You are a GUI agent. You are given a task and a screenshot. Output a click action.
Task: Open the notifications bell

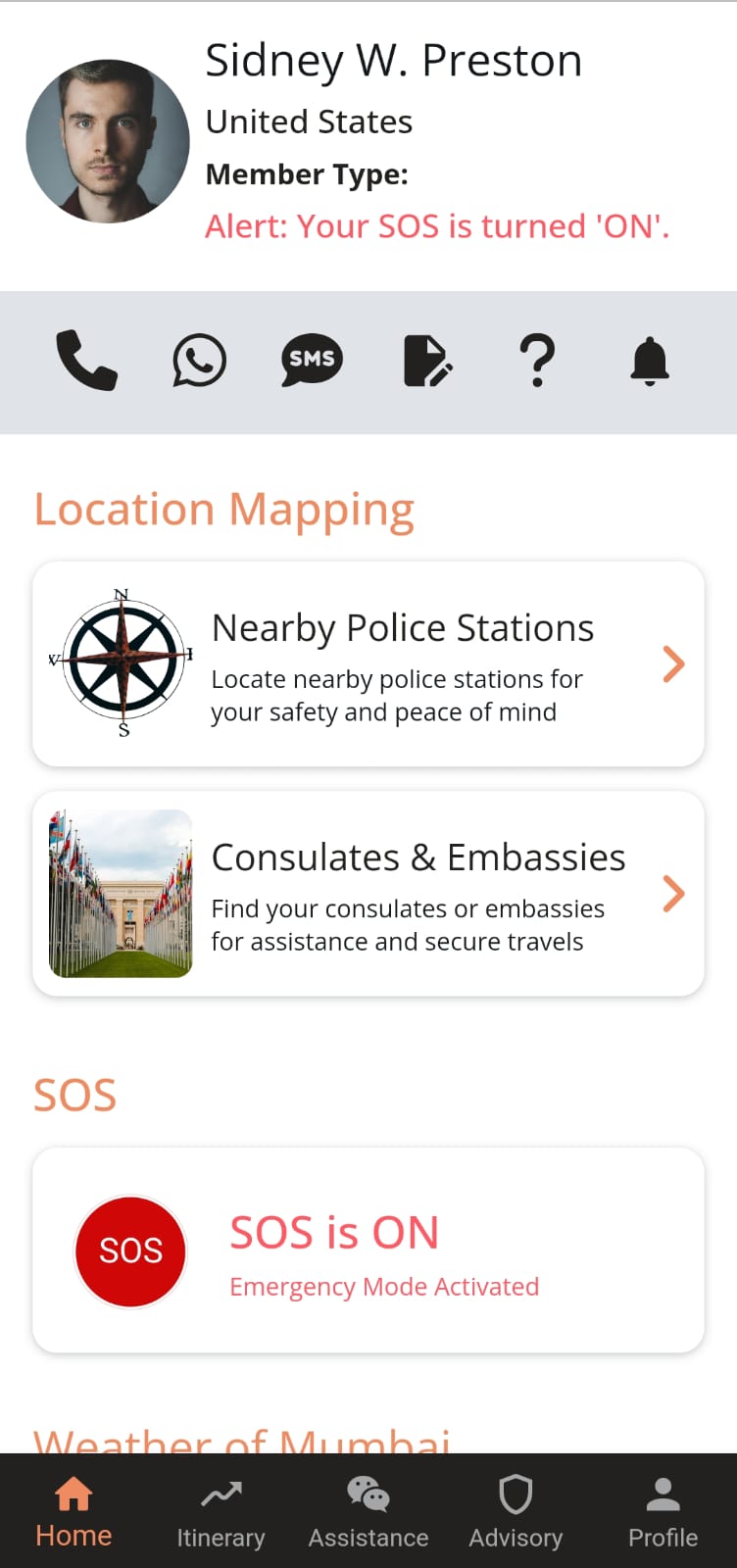click(649, 361)
